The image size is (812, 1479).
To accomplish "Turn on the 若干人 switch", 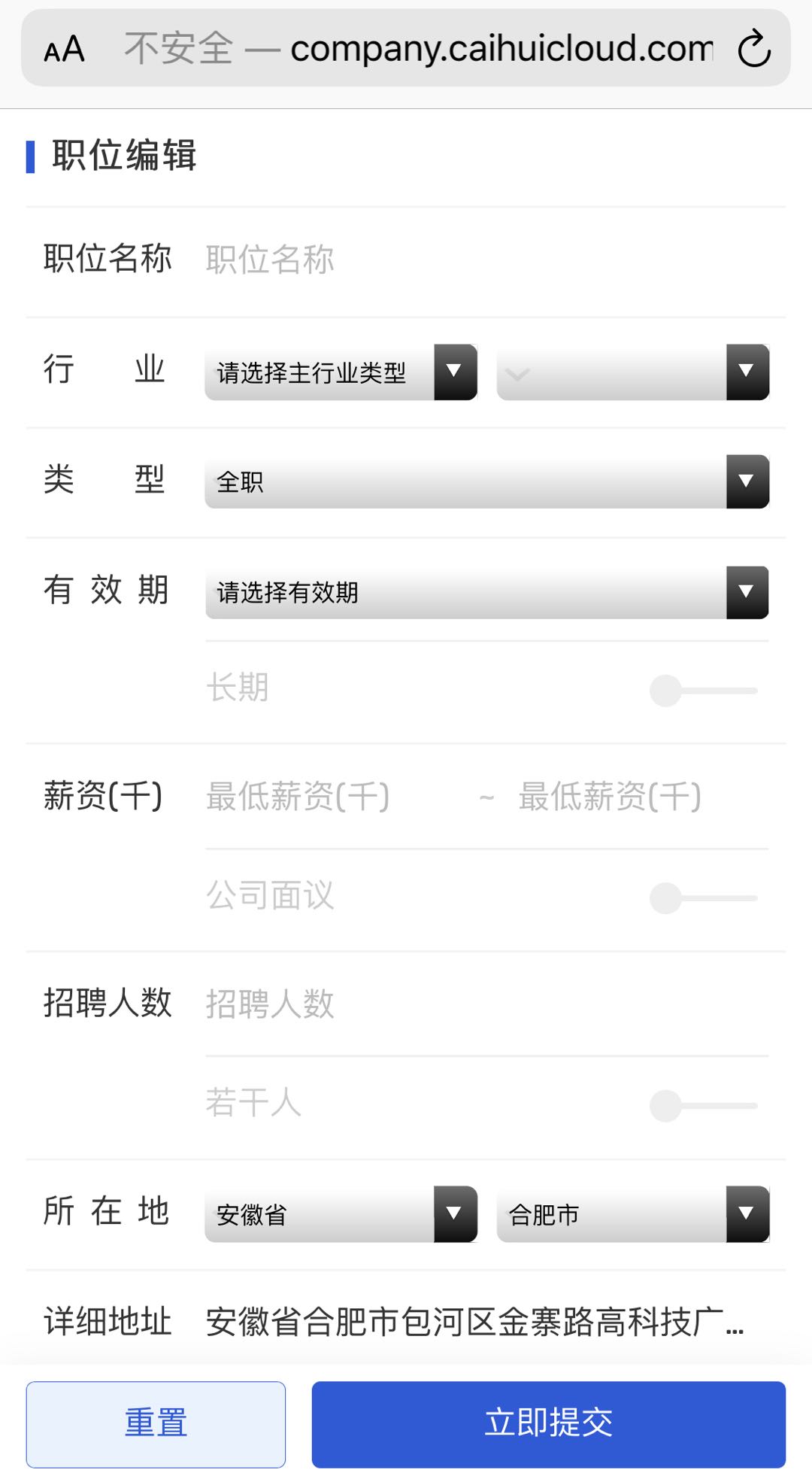I will point(702,1106).
